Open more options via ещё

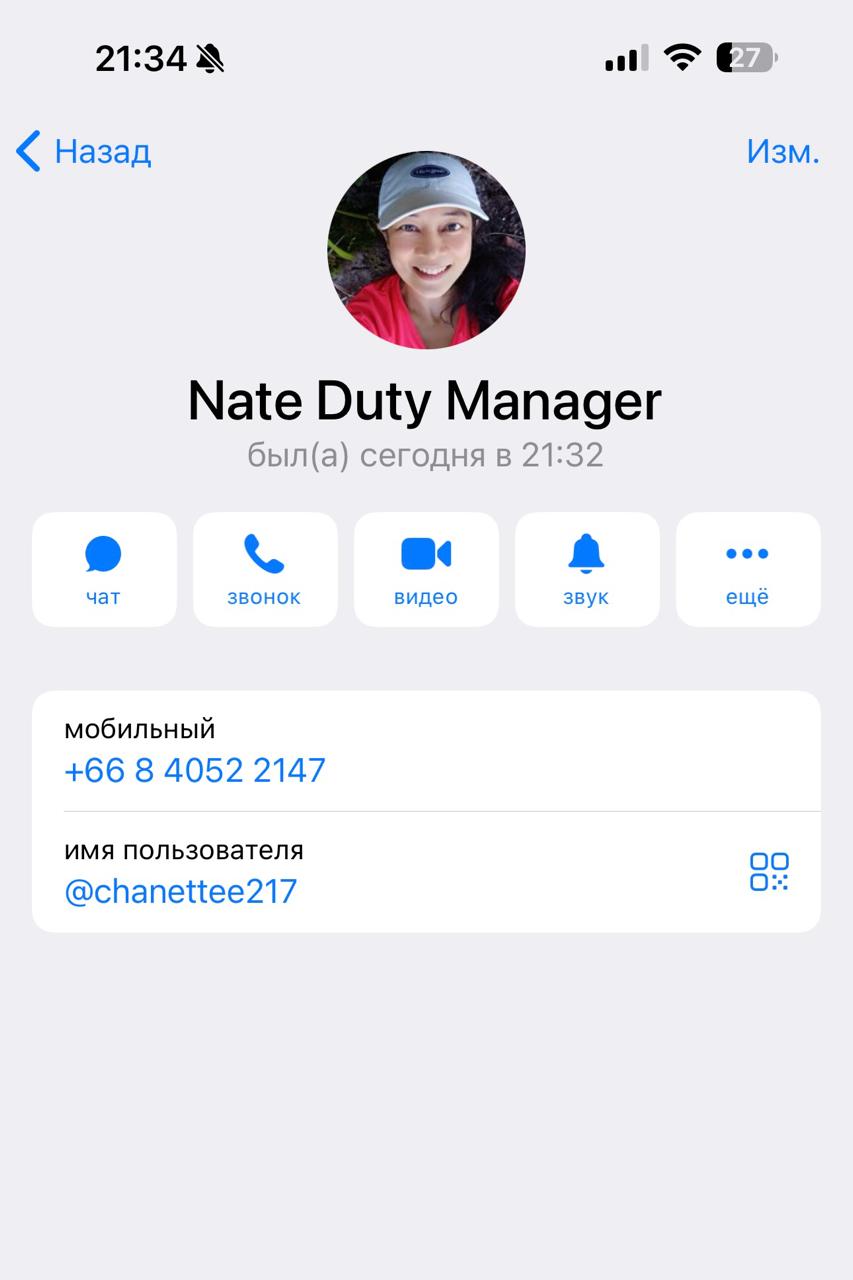coord(748,570)
